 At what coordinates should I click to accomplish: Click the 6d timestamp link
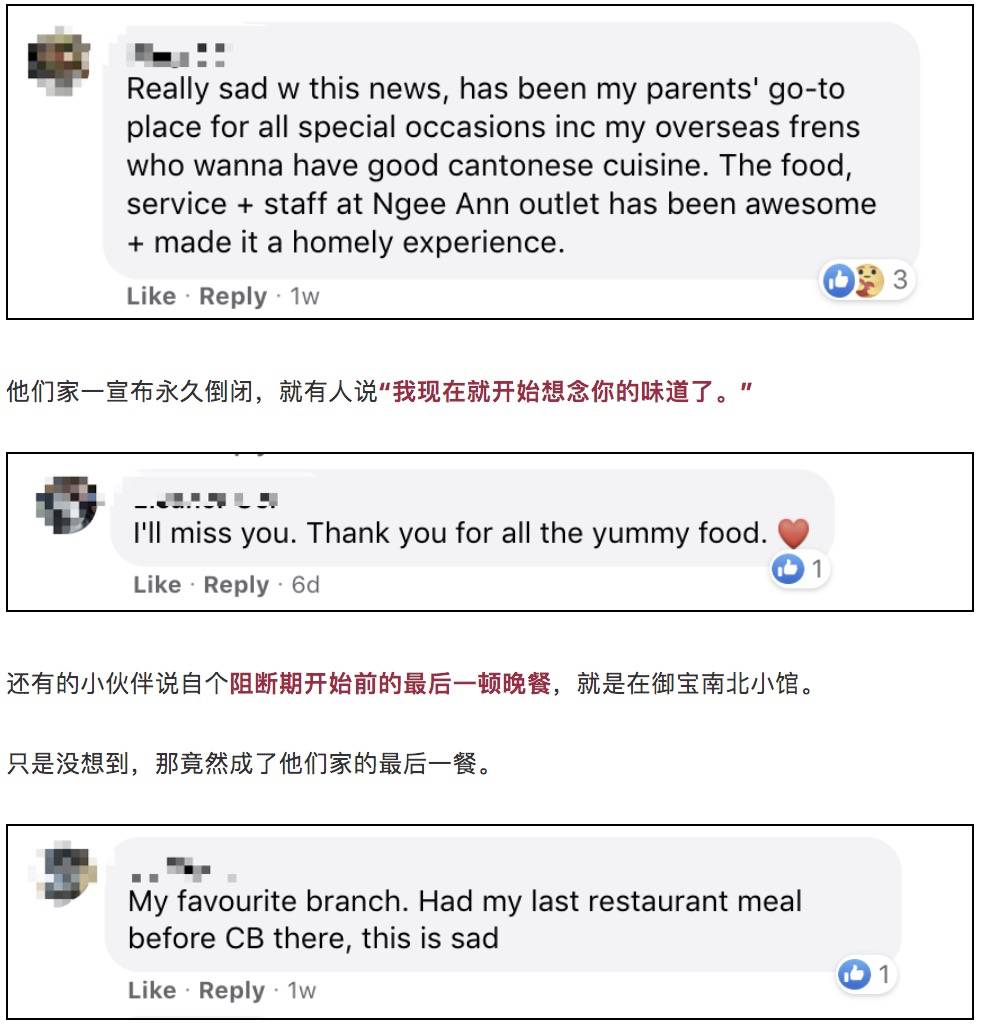(305, 584)
